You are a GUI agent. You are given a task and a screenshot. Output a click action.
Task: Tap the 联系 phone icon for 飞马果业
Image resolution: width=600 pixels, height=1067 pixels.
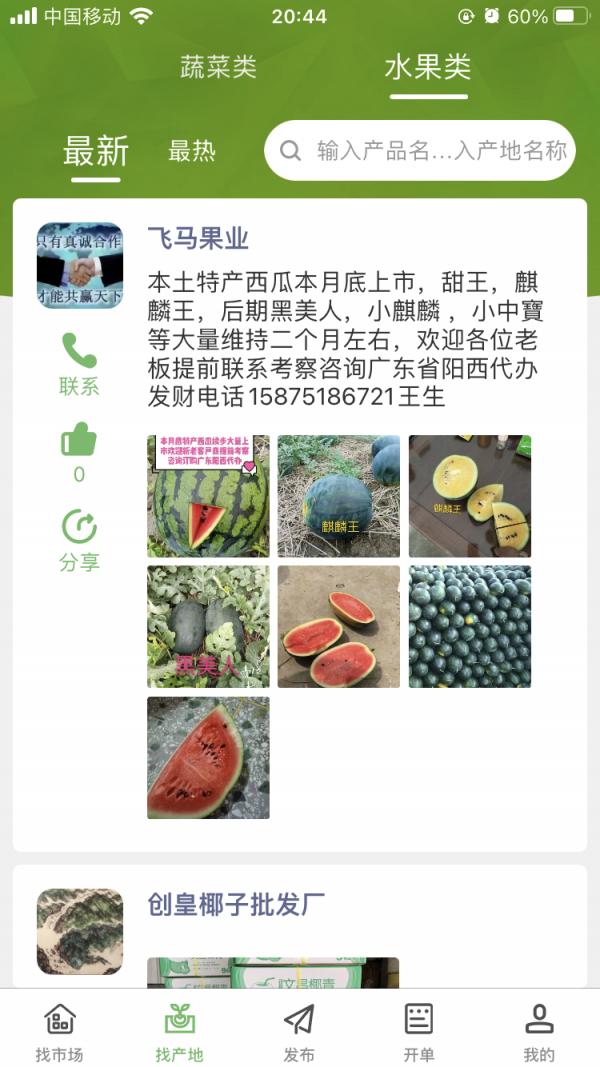(x=79, y=351)
